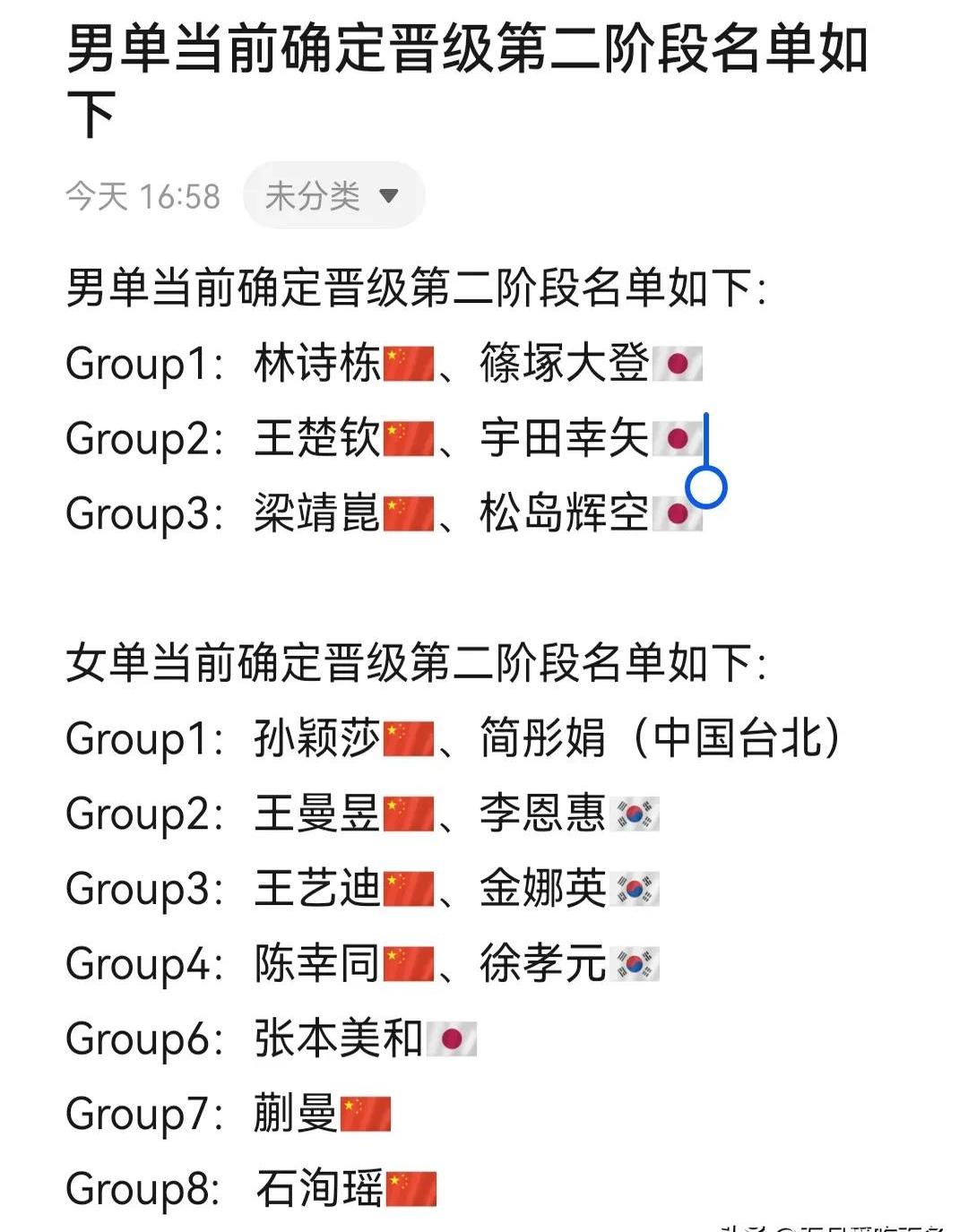Select the 未分类 tag label
This screenshot has height=1232, width=968.
[x=309, y=195]
